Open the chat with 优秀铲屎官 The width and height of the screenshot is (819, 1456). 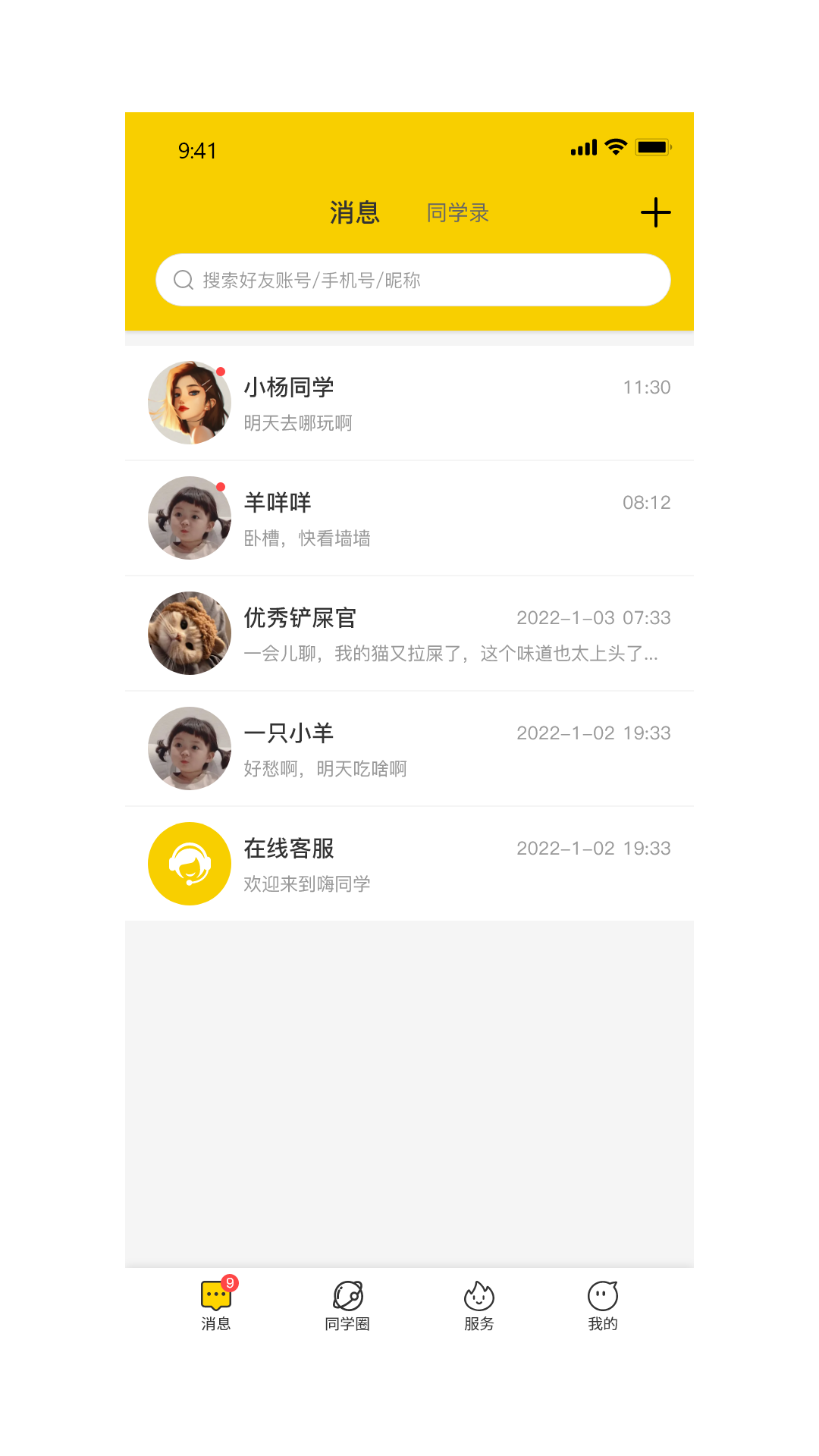409,634
